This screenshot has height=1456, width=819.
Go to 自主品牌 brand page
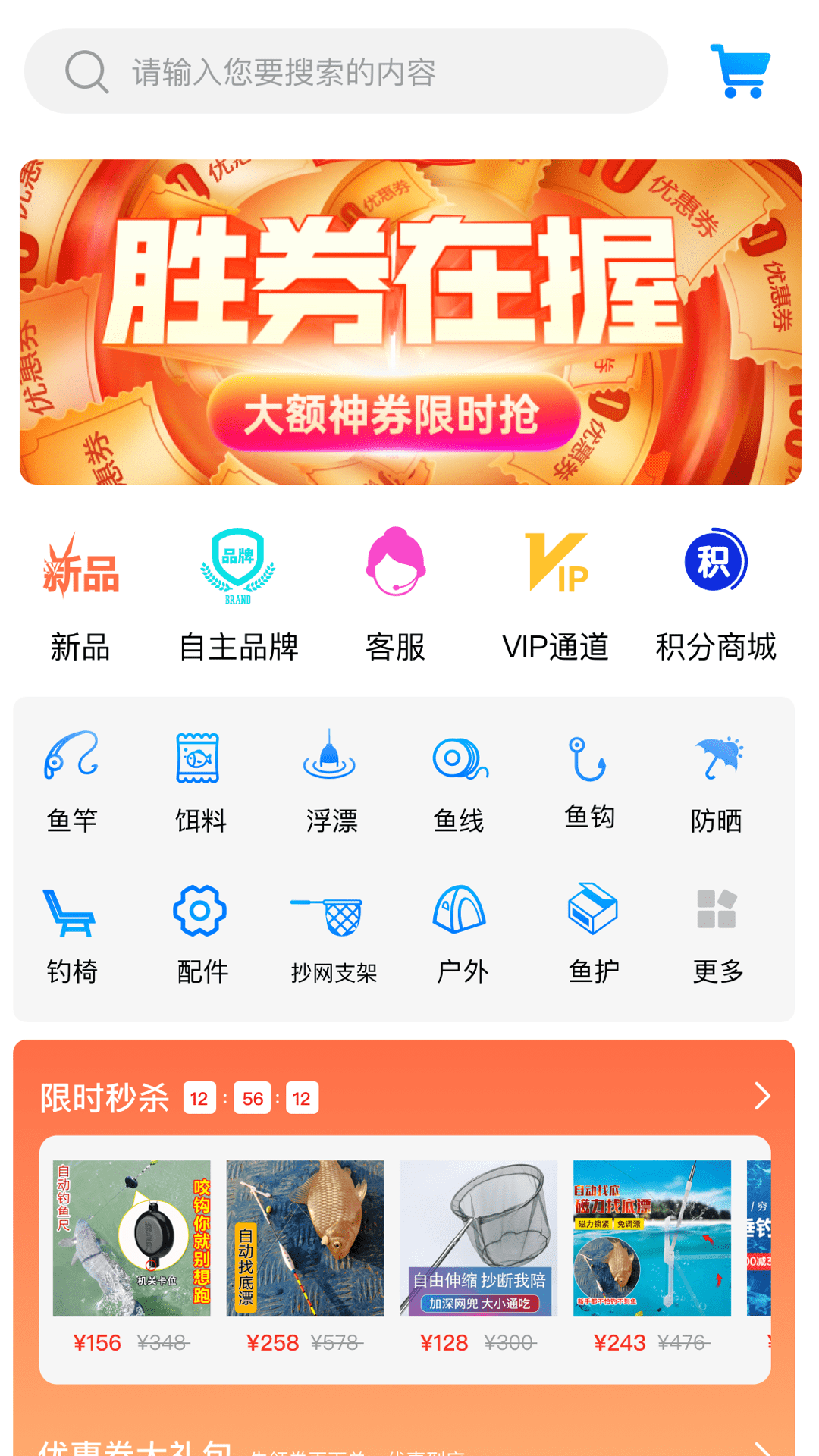pos(238,595)
